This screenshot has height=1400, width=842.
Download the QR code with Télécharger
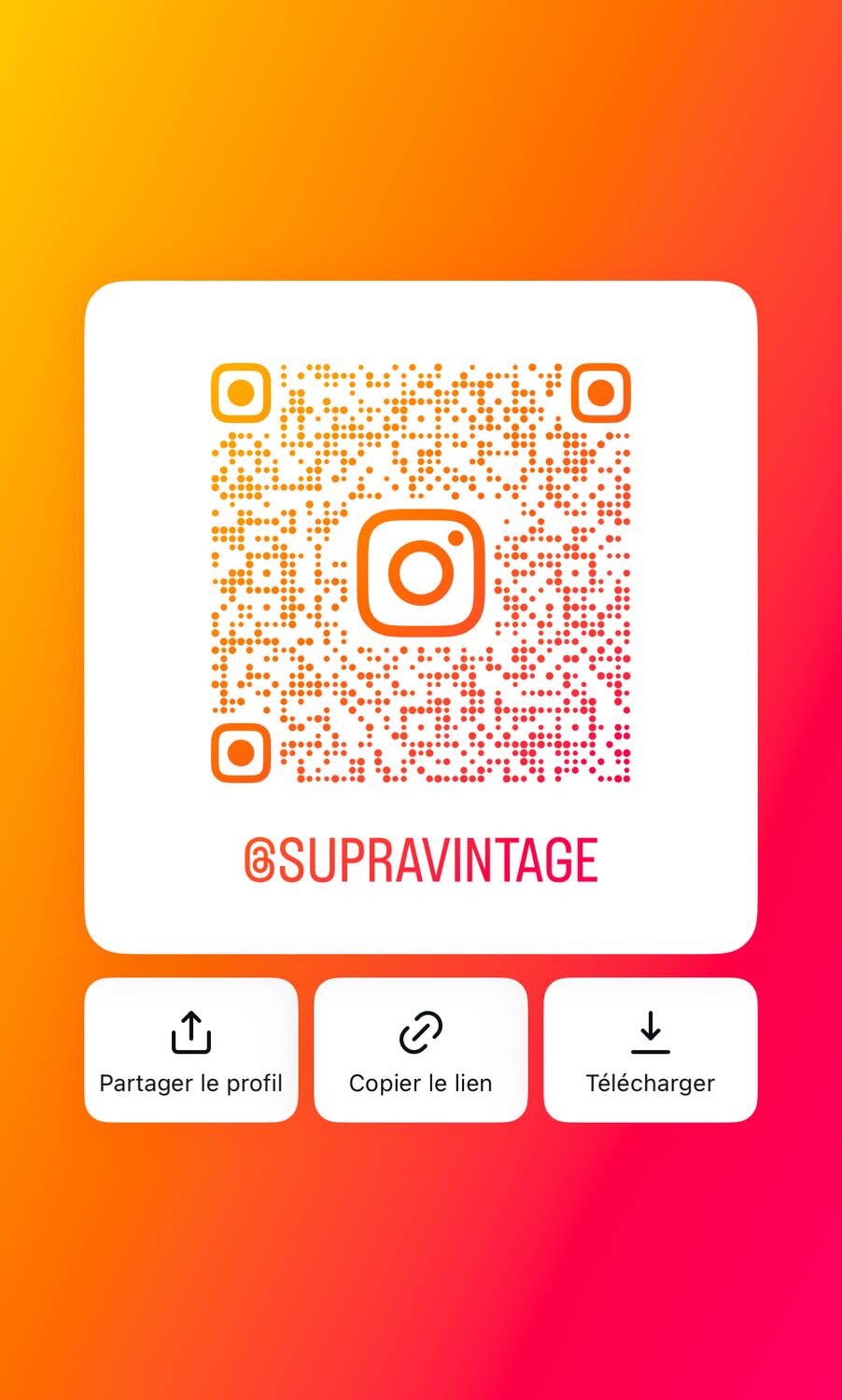click(x=651, y=1050)
